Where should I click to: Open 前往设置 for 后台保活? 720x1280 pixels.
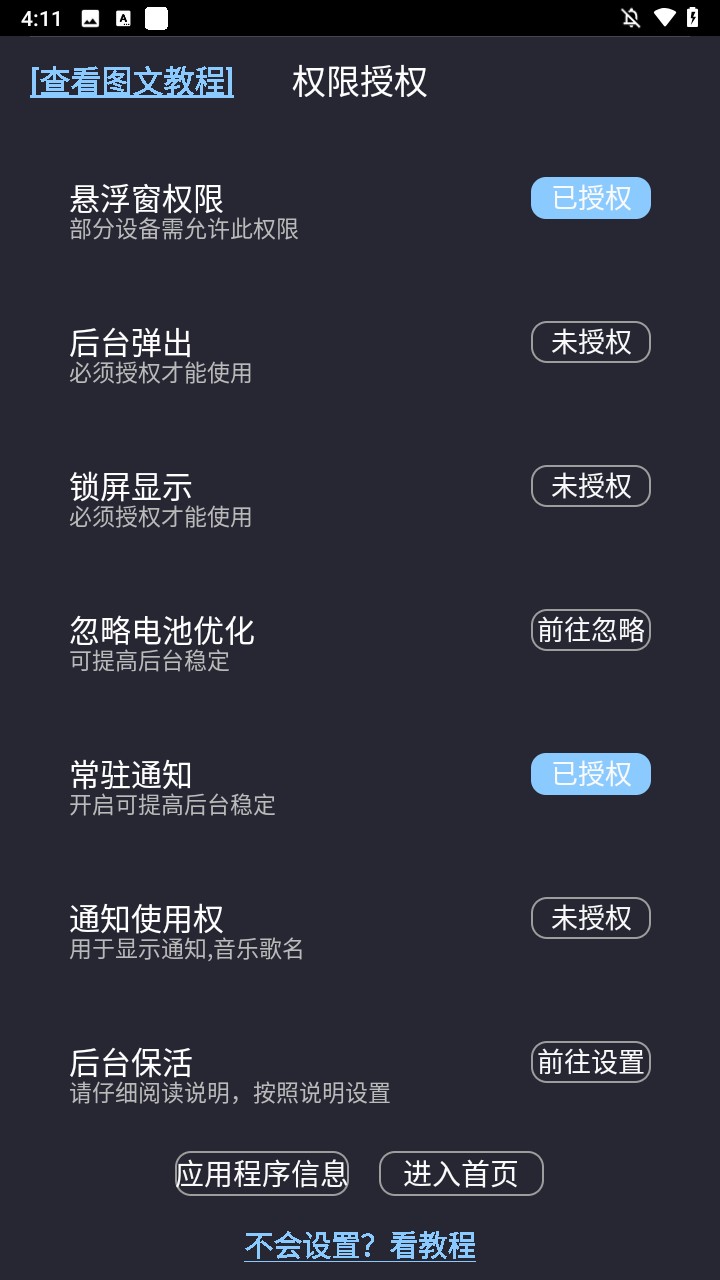tap(590, 1062)
